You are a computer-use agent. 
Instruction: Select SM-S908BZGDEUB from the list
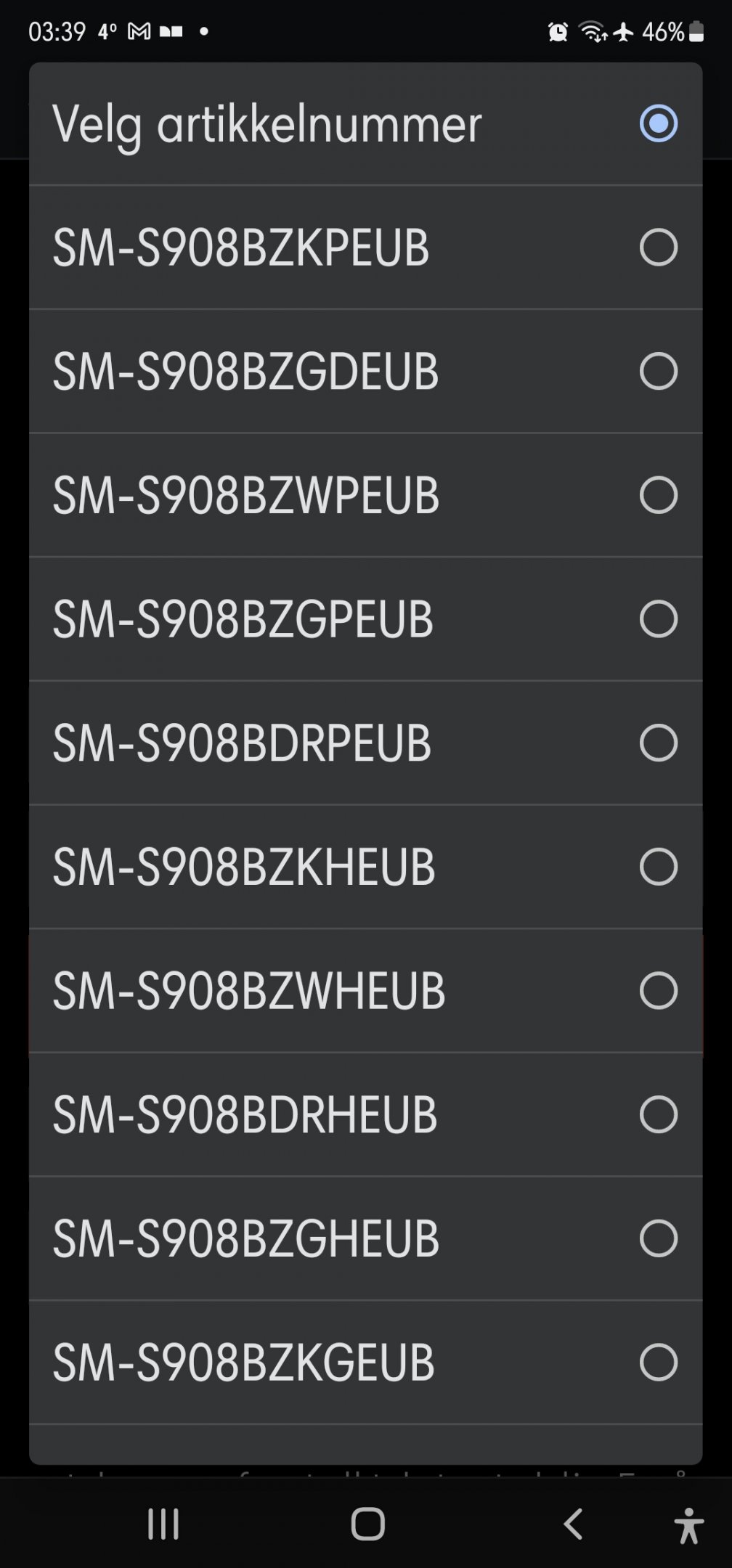pyautogui.click(x=365, y=372)
